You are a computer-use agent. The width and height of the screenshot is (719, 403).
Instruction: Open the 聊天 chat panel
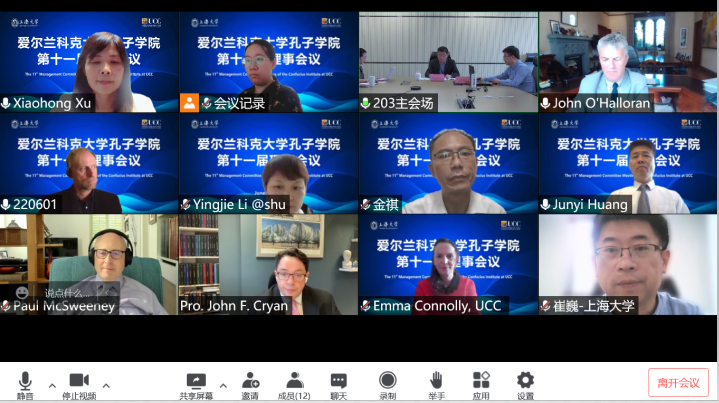point(339,385)
